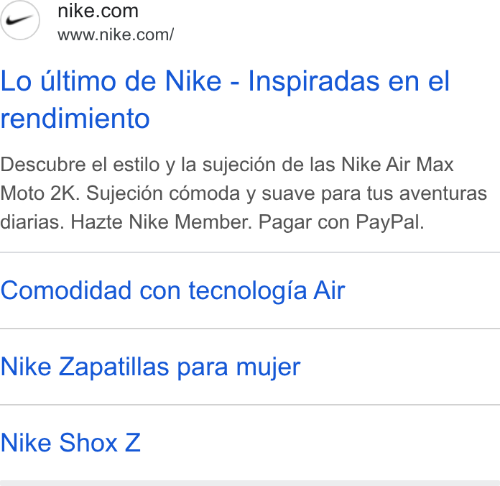Tap the nike.com site address
The width and height of the screenshot is (500, 486).
[x=115, y=35]
